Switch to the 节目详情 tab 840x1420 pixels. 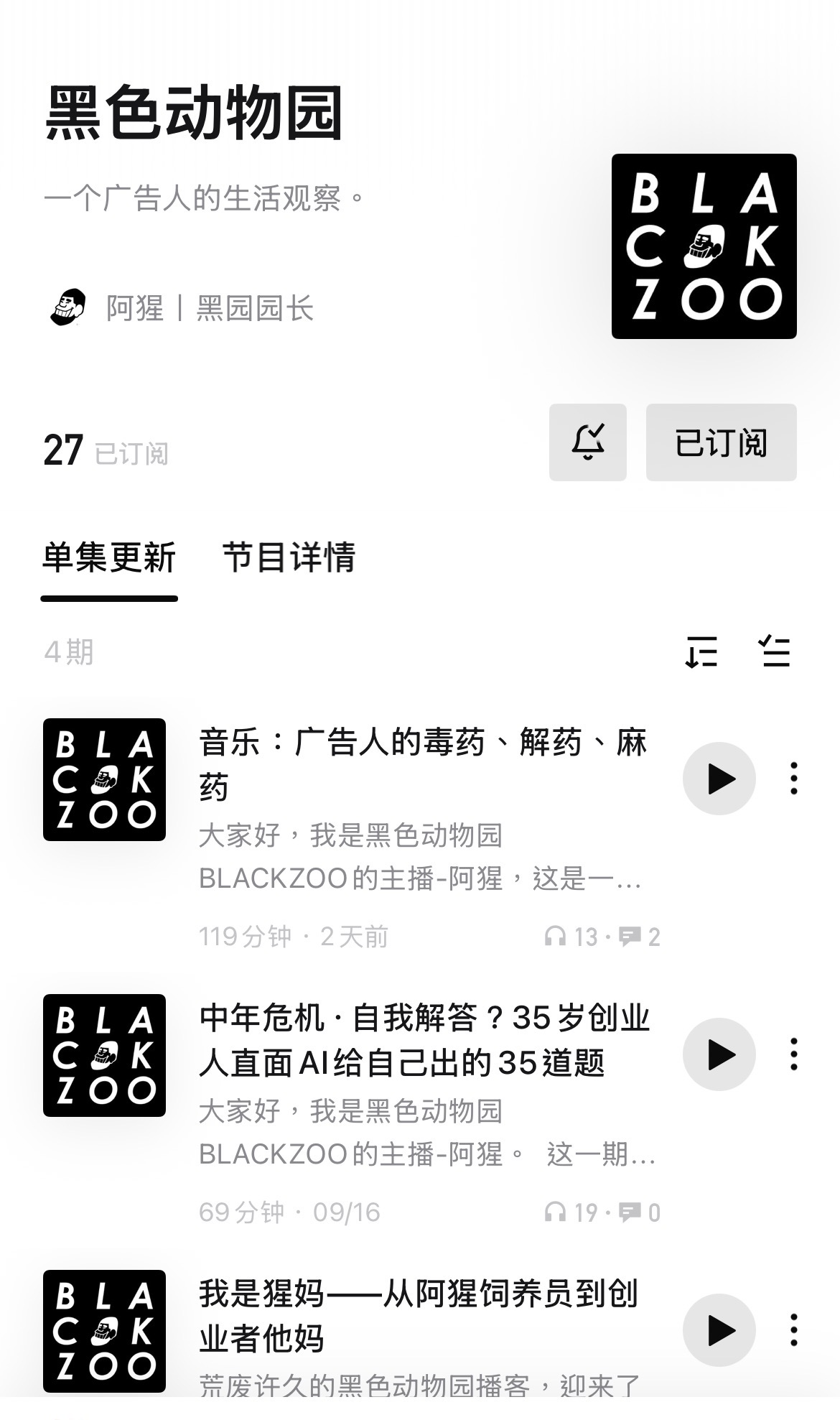[289, 558]
